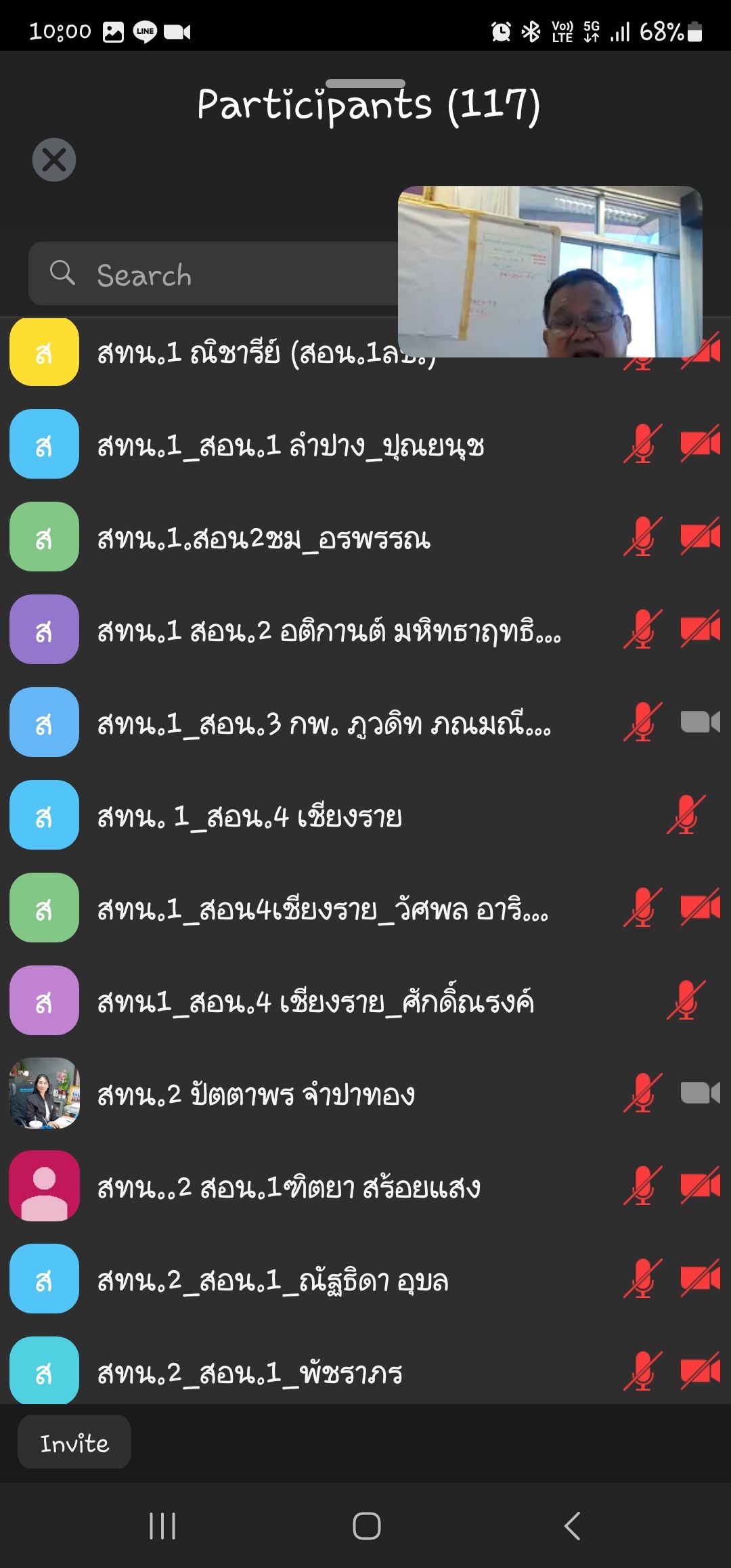This screenshot has width=731, height=1568.
Task: Open participant สทน.1_สอน.1 ลำปาง_ปุณยนุช
Action: point(291,445)
